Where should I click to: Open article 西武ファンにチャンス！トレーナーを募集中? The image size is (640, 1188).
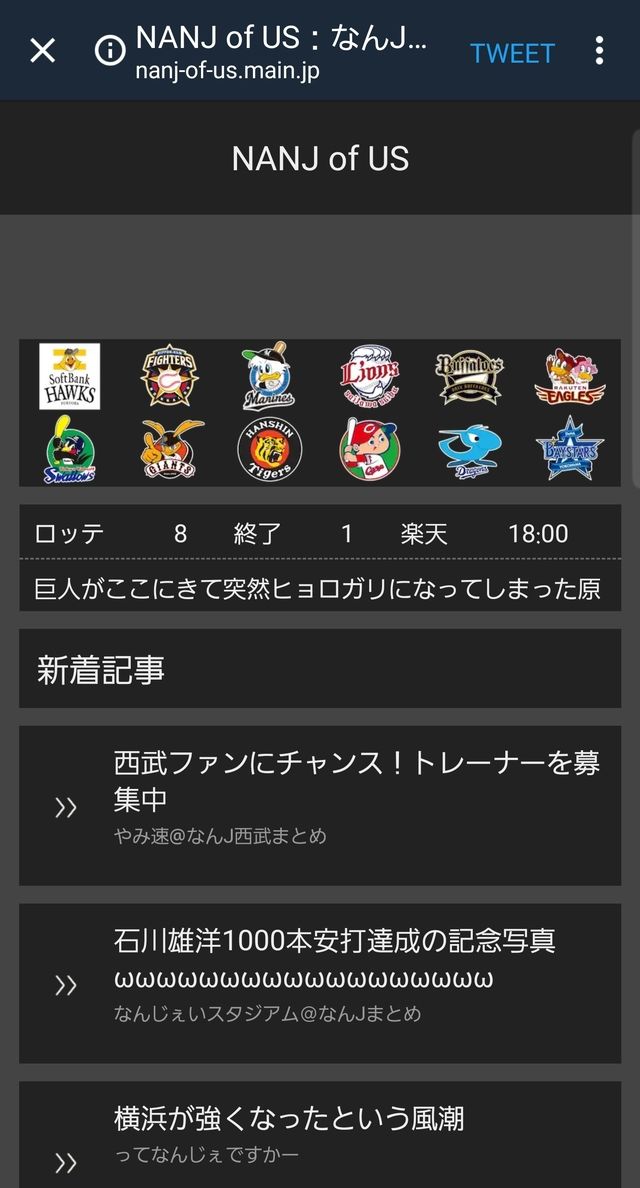(356, 782)
